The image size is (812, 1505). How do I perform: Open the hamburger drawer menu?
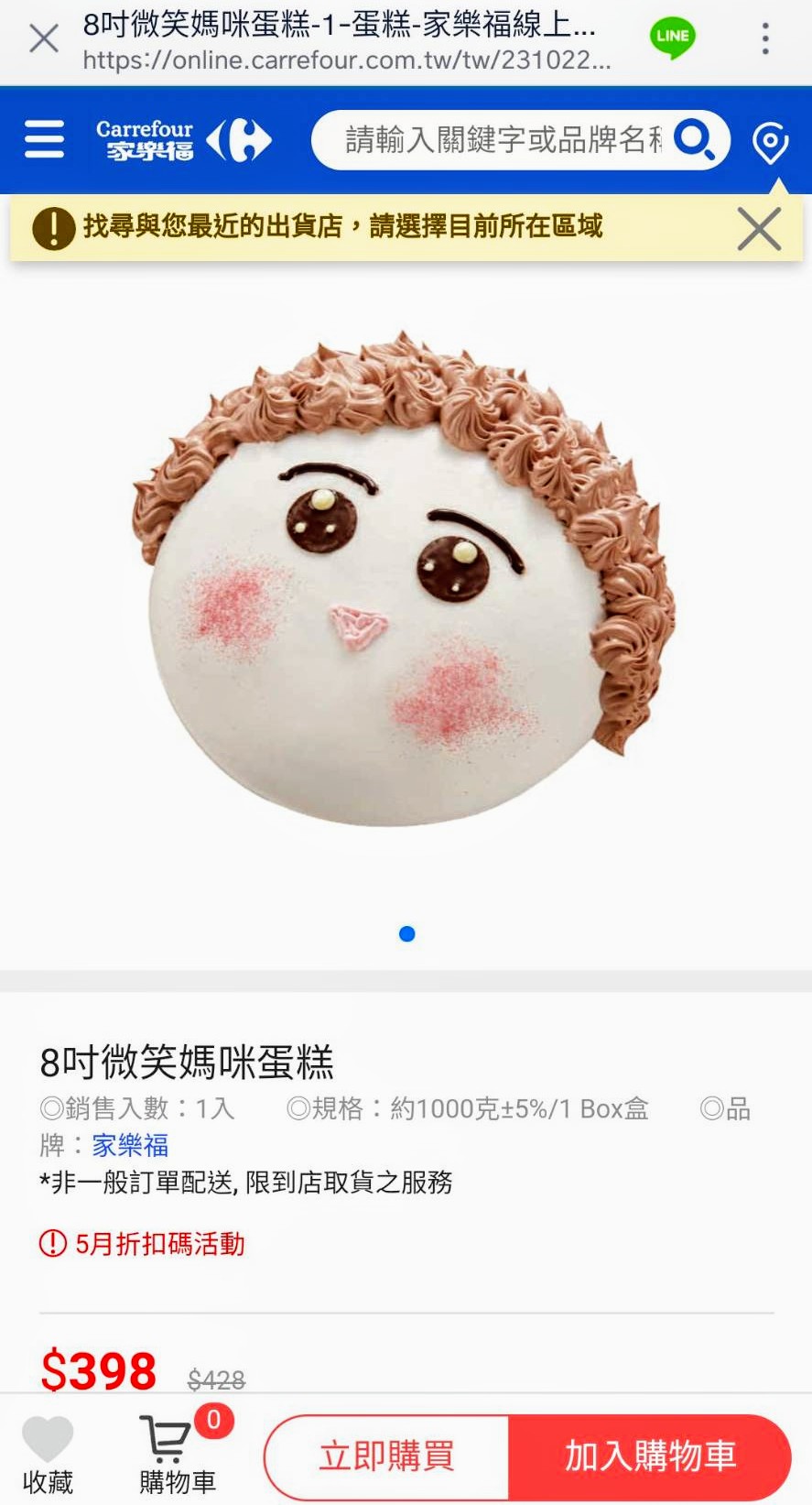click(44, 140)
